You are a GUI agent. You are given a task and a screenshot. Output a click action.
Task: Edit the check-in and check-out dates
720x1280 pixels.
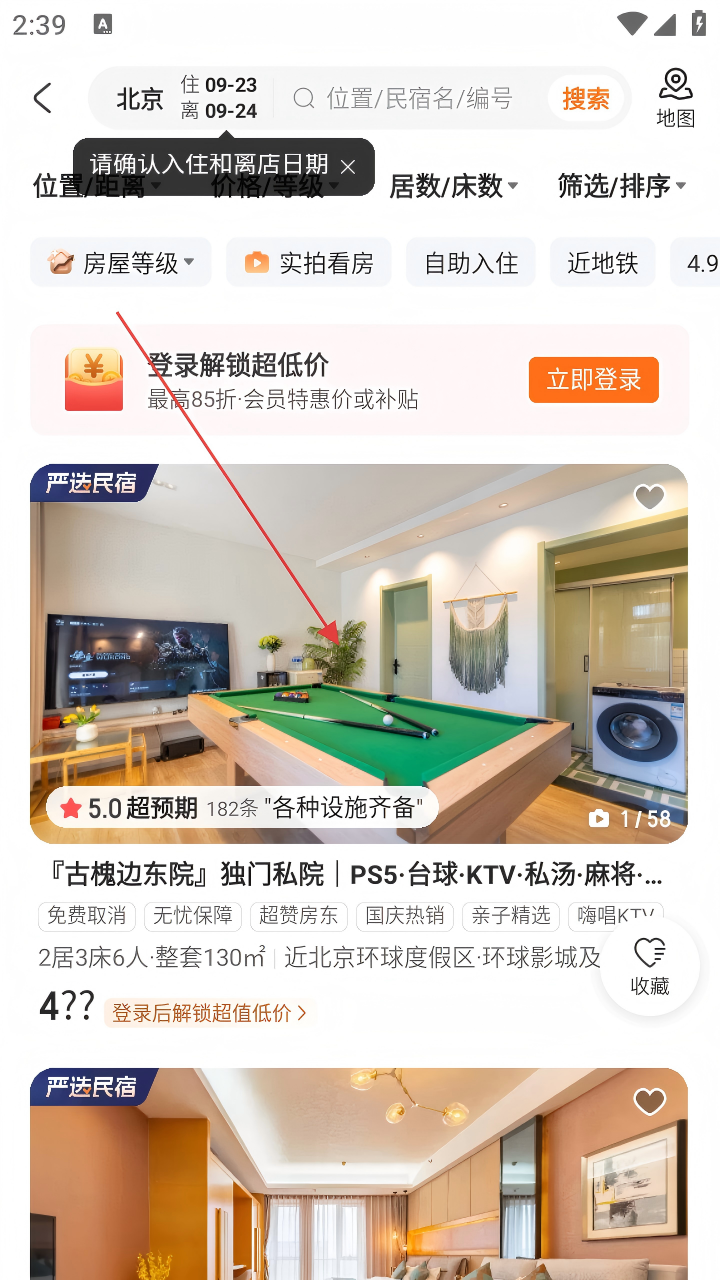pos(219,98)
